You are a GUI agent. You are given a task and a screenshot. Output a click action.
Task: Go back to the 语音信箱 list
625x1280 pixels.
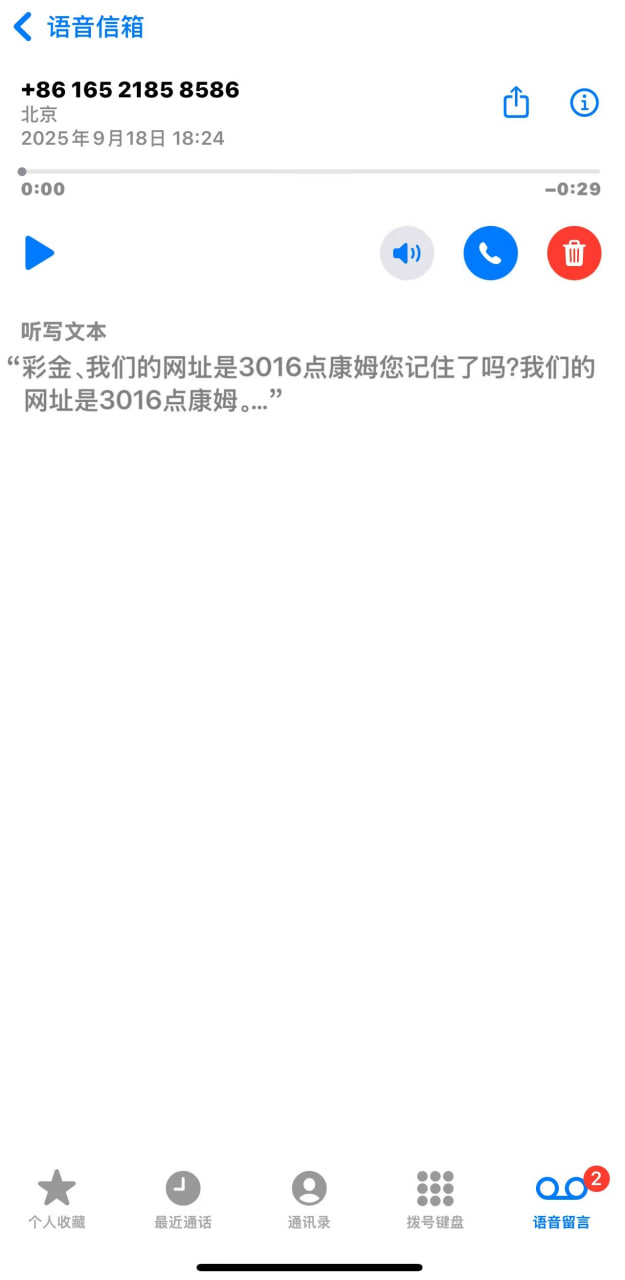[x=78, y=27]
